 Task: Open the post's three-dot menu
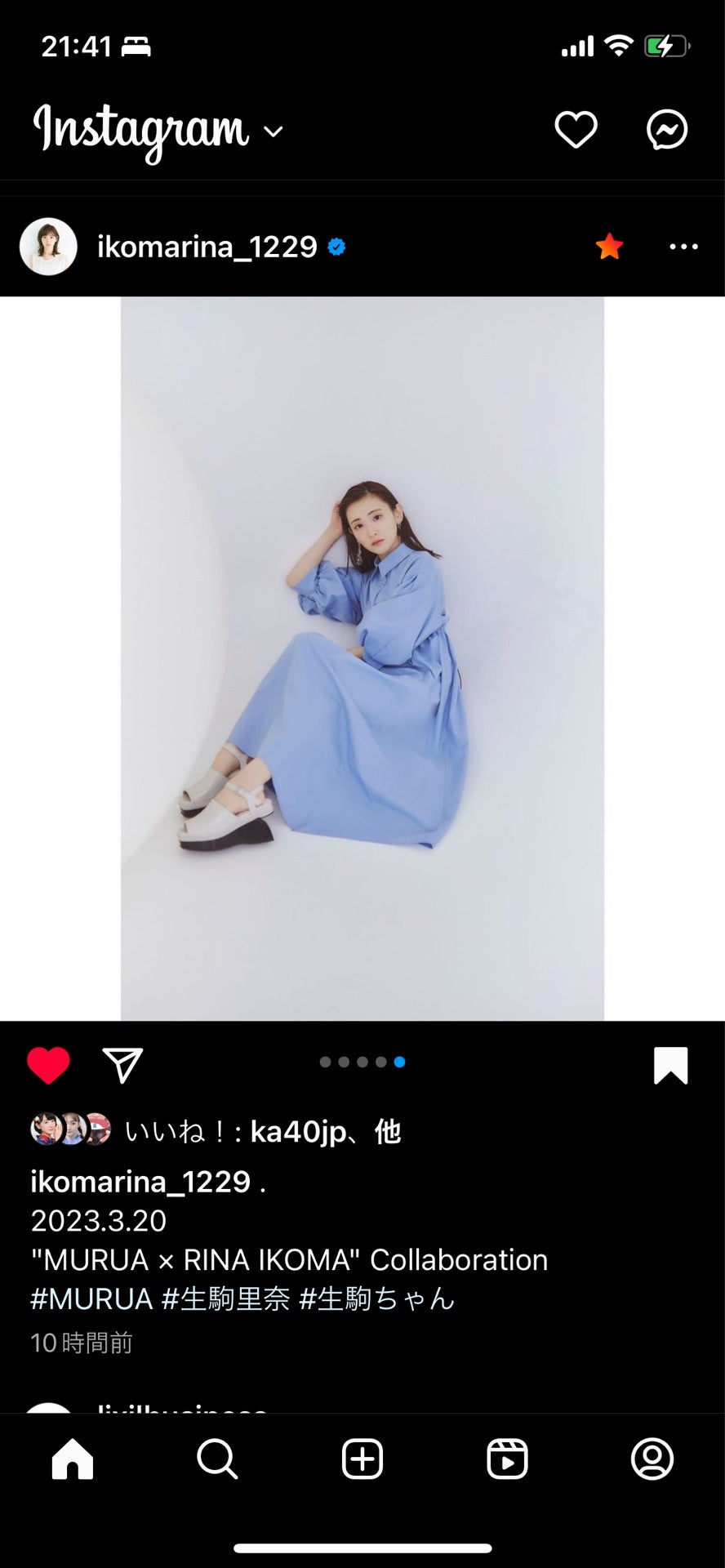point(683,247)
